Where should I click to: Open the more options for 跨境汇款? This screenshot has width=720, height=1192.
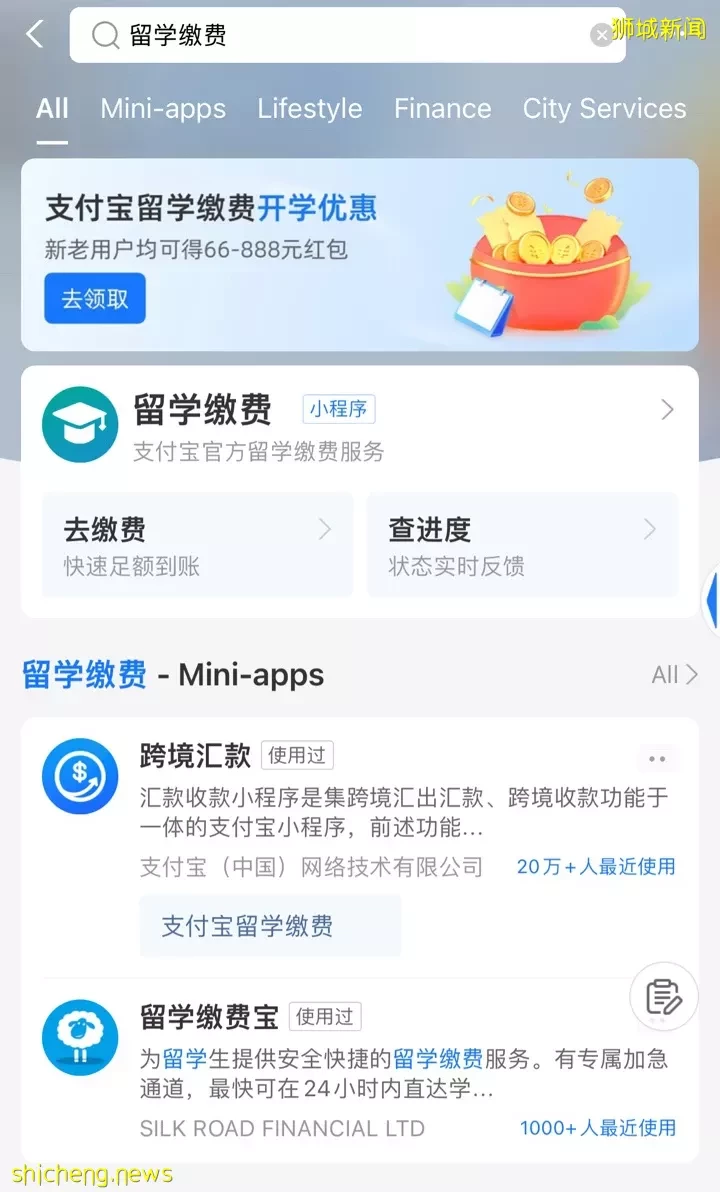pos(657,759)
